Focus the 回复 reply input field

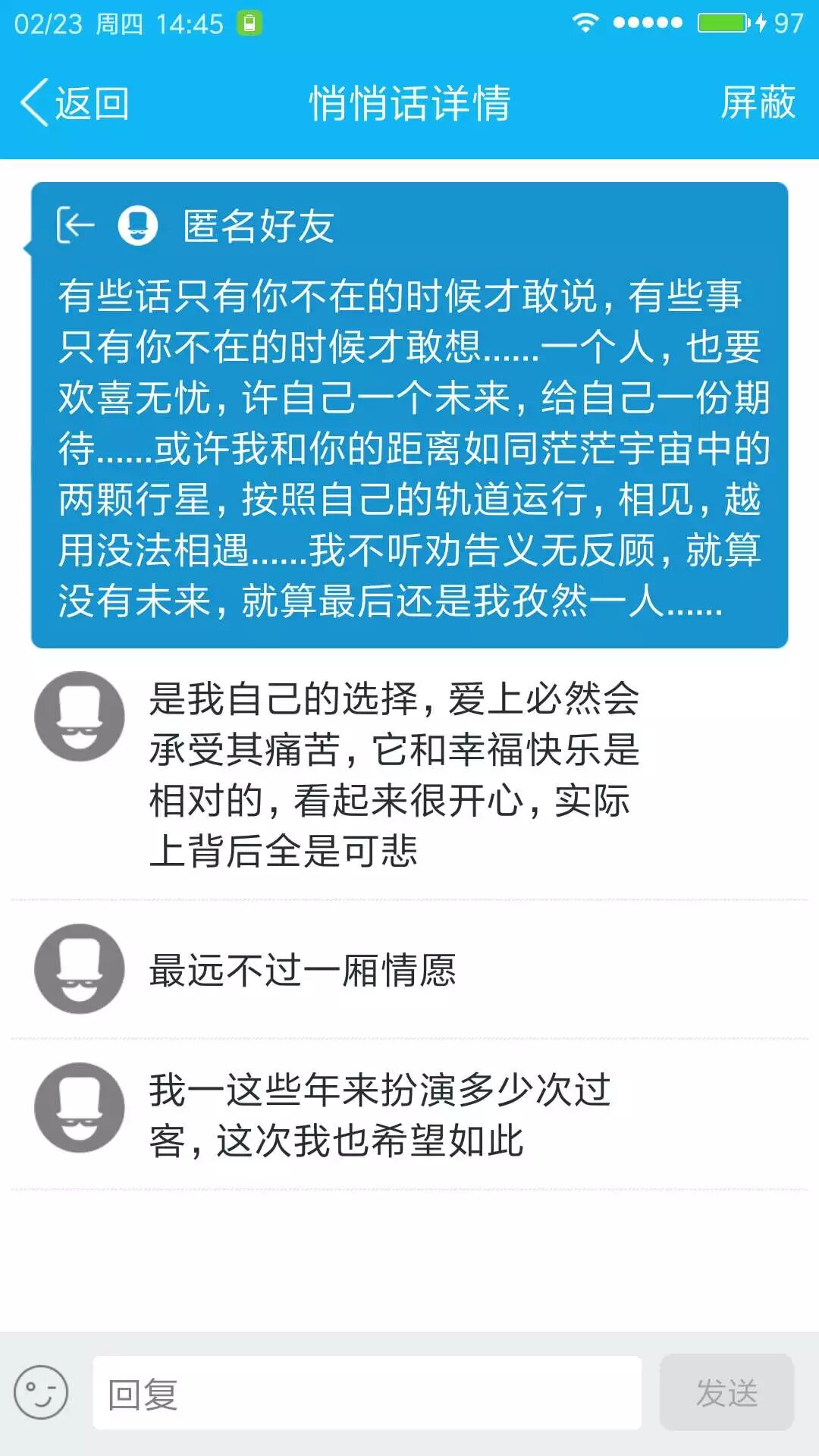[x=367, y=1394]
